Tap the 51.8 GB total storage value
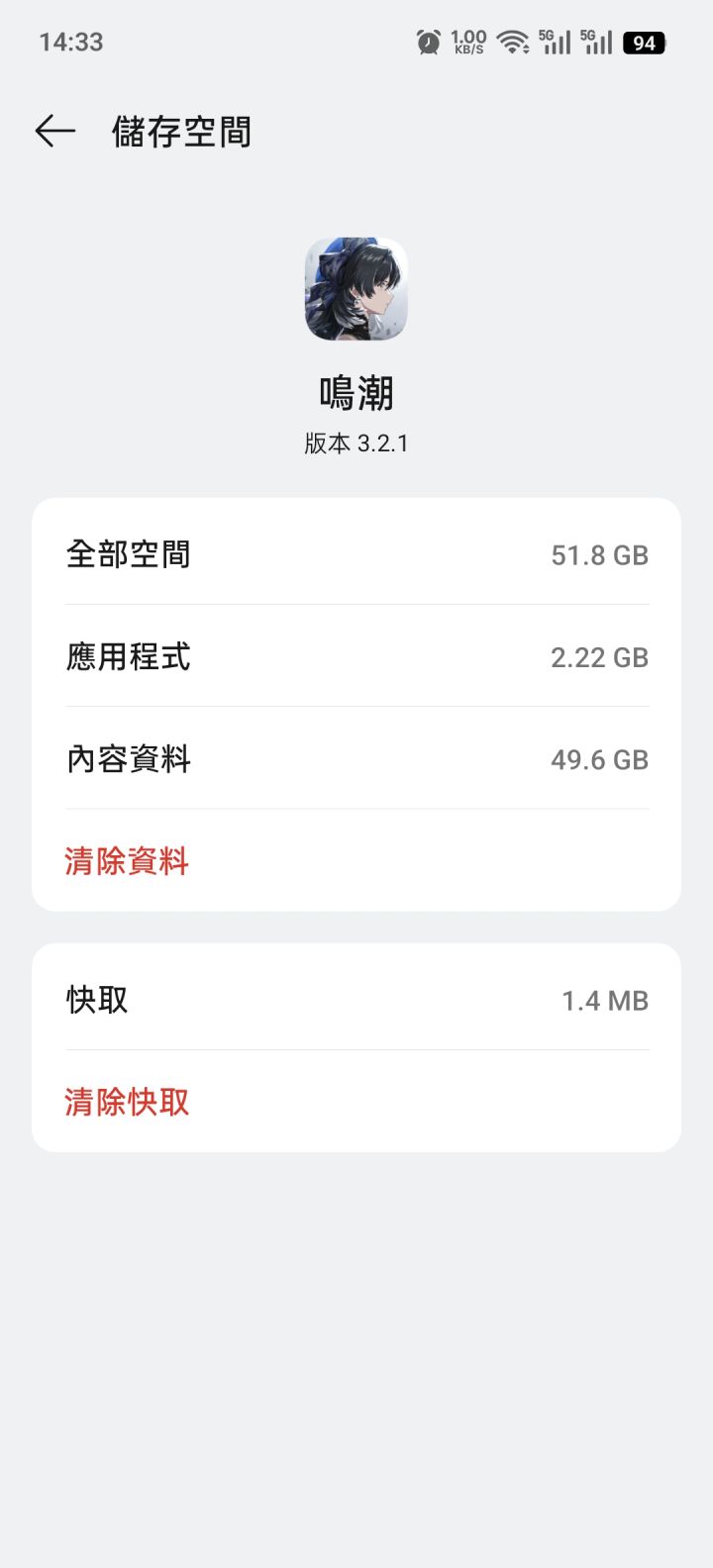Viewport: 713px width, 1568px height. 599,553
